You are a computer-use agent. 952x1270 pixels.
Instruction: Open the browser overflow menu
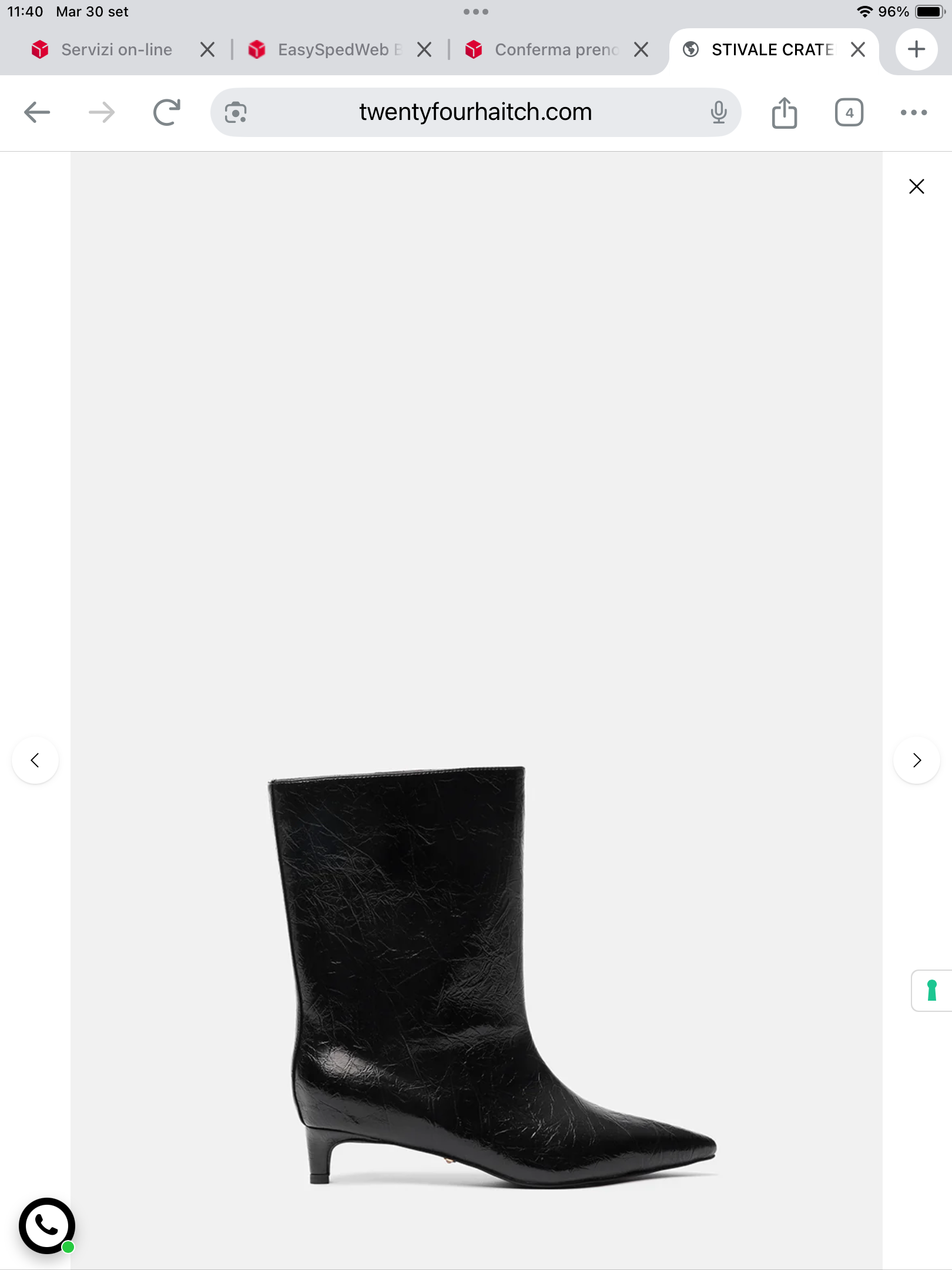tap(913, 112)
